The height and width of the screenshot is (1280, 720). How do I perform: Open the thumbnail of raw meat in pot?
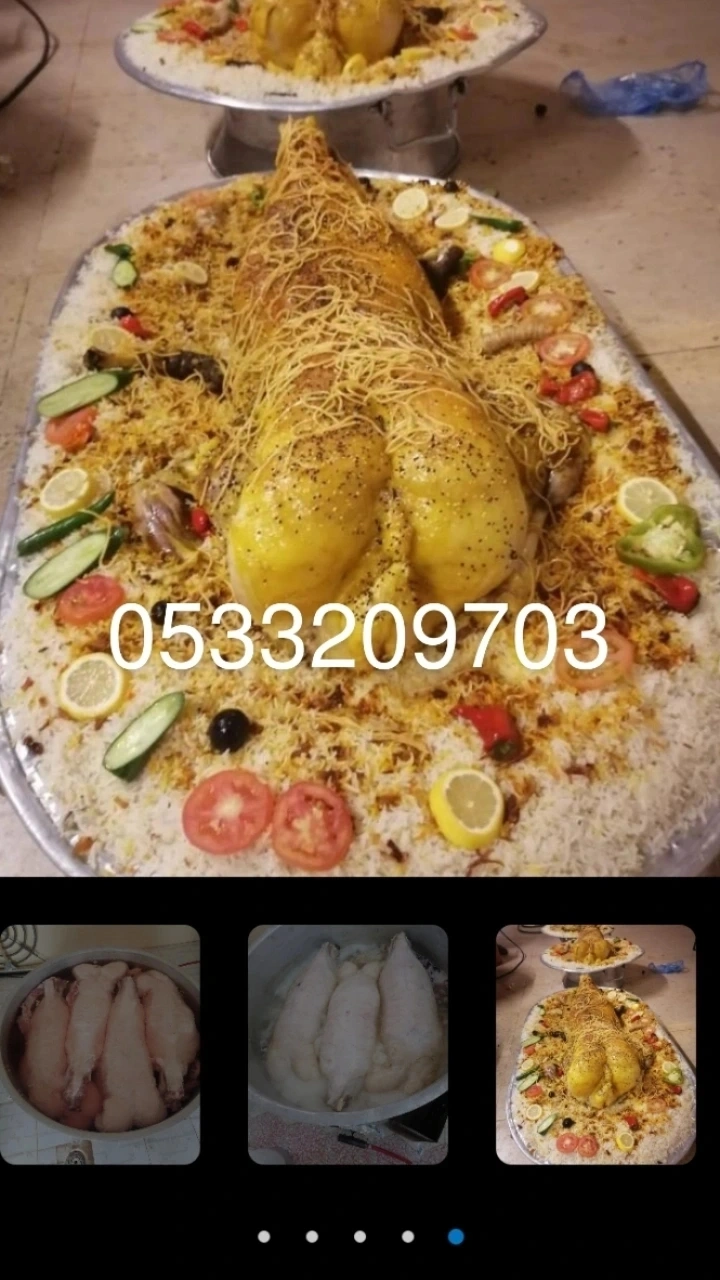click(x=100, y=1044)
